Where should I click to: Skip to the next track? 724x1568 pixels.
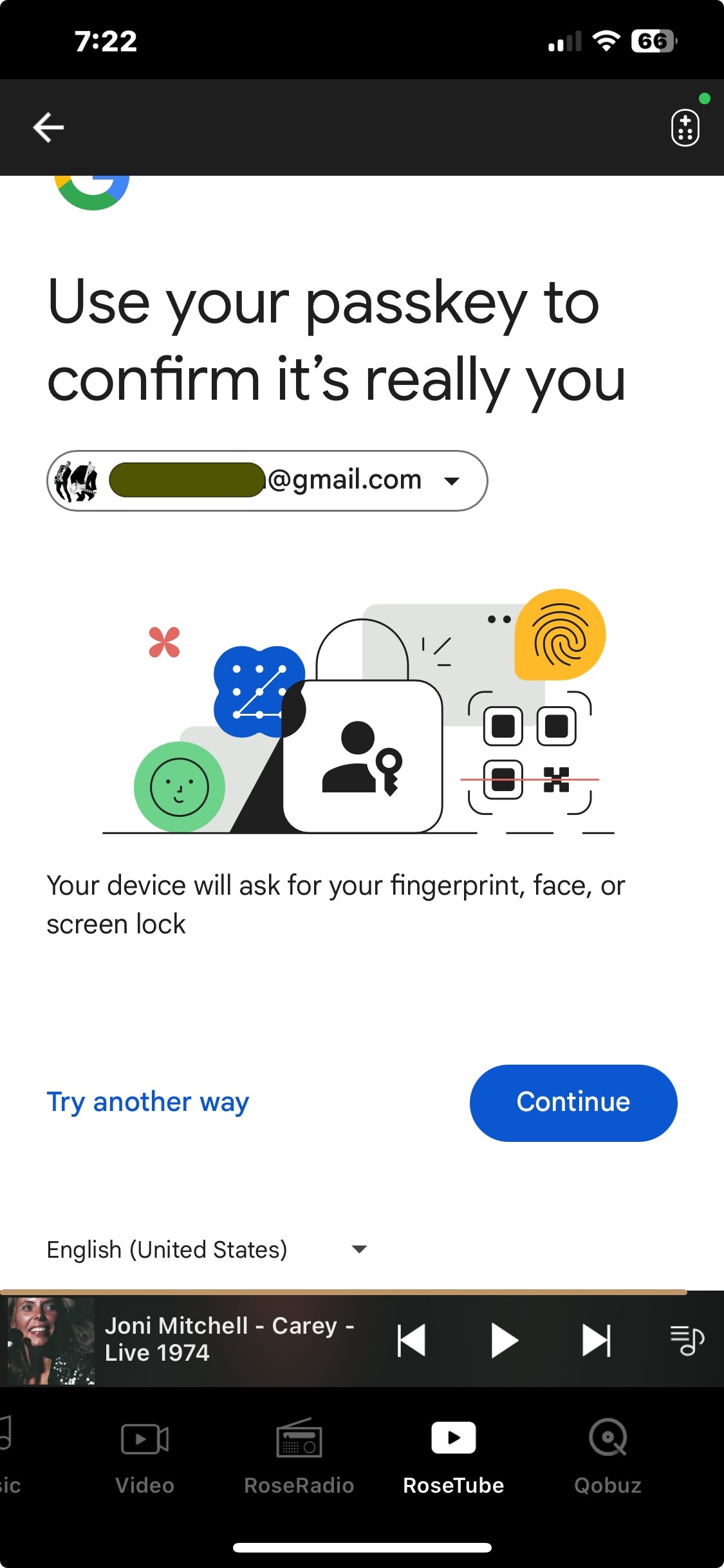click(x=596, y=1340)
